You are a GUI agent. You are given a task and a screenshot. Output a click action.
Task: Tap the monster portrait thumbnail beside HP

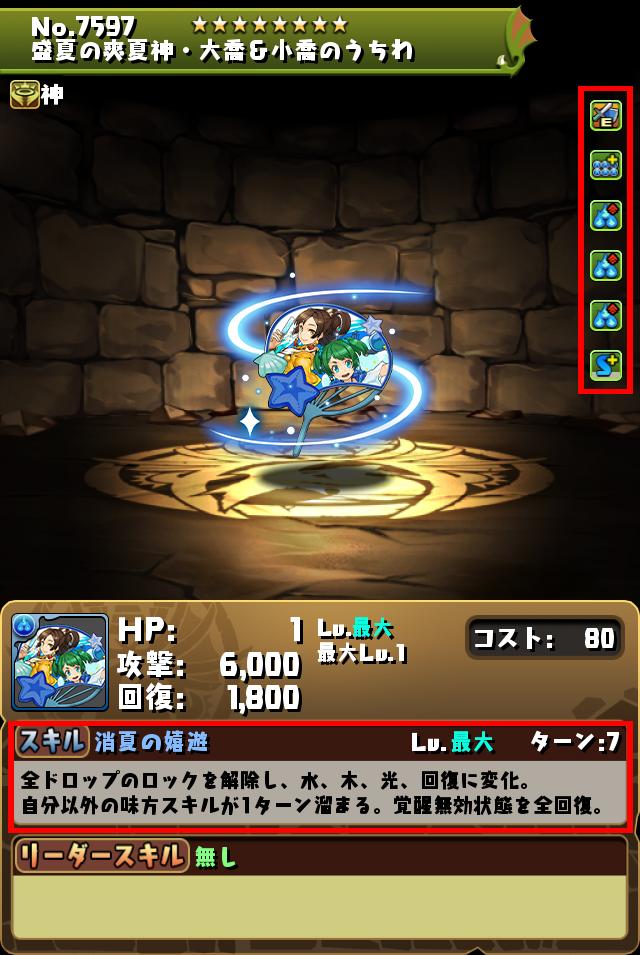pos(60,662)
